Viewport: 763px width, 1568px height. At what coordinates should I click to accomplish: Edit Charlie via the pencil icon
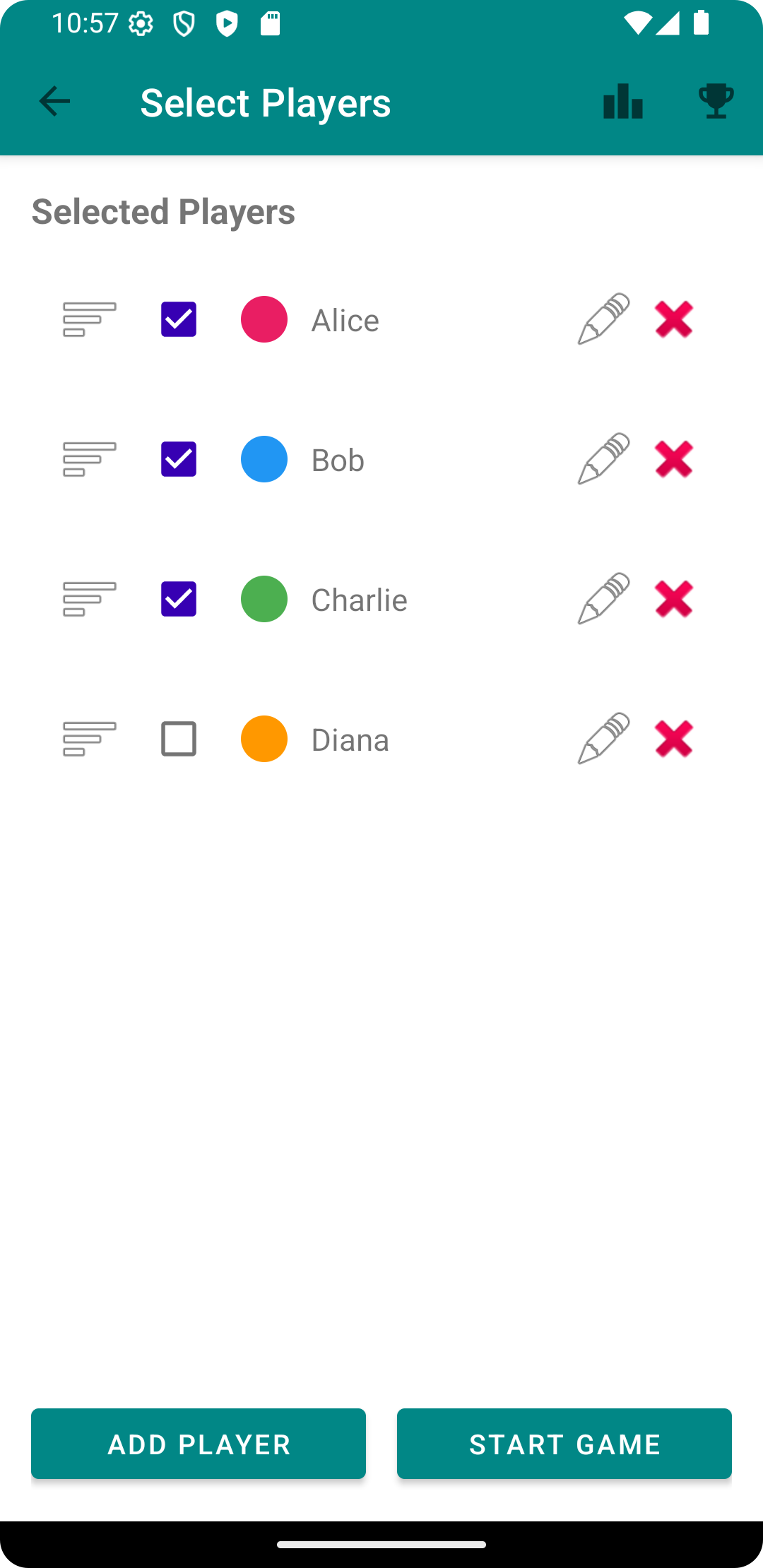pos(603,599)
